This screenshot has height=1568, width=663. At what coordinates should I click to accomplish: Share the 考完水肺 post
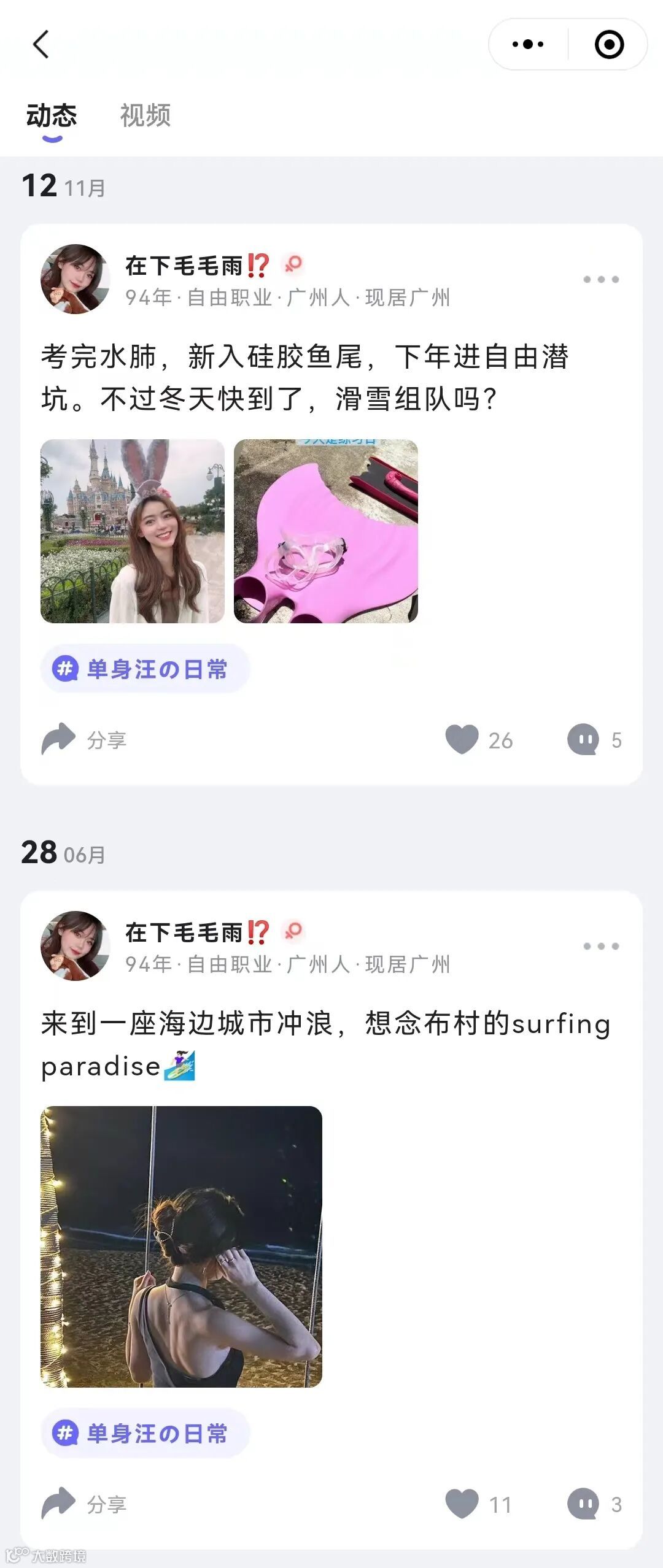(84, 739)
